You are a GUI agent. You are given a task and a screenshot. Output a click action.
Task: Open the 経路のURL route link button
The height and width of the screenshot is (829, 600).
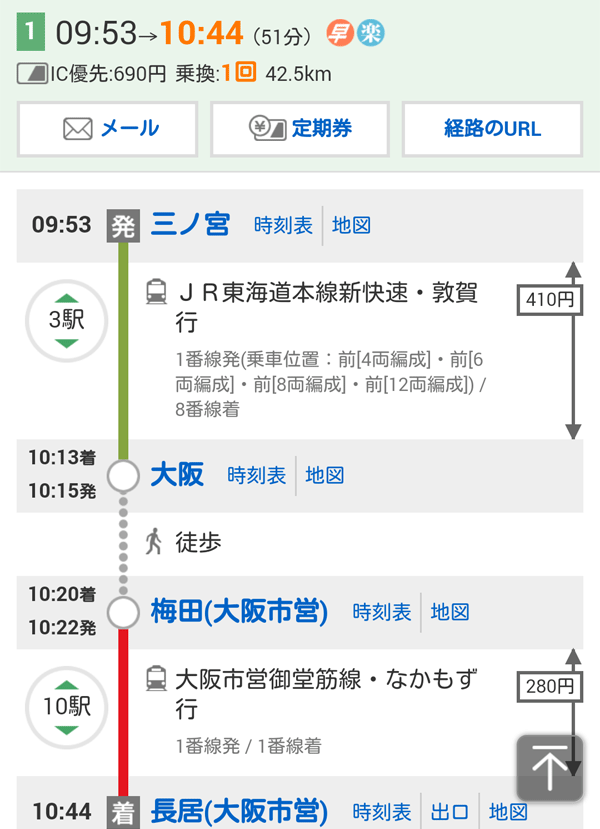(492, 129)
